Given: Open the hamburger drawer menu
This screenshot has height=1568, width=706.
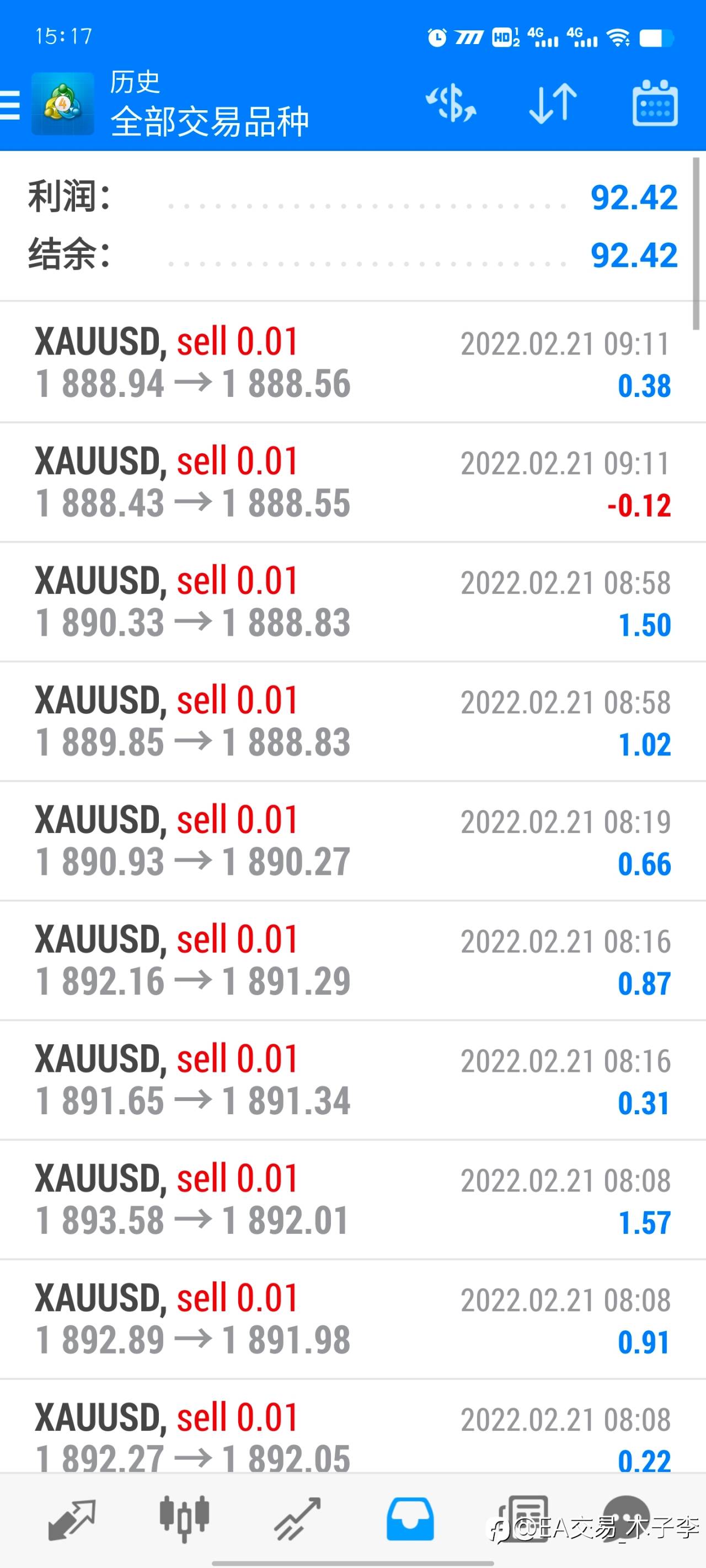Looking at the screenshot, I should [x=10, y=104].
